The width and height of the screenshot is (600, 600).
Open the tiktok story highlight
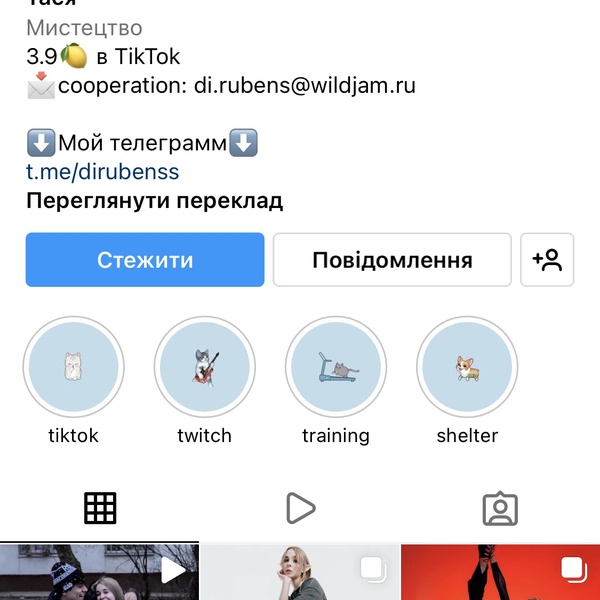(74, 368)
